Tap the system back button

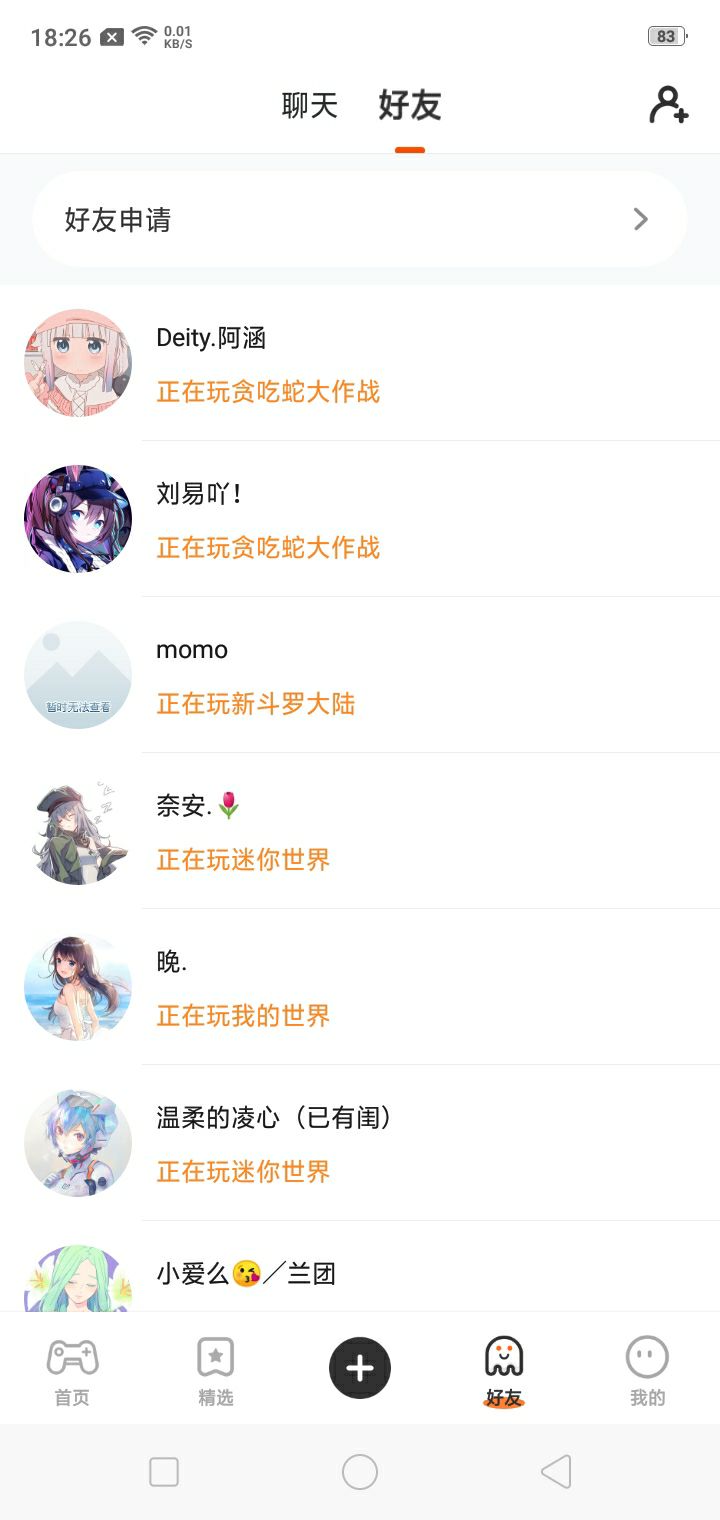556,1472
